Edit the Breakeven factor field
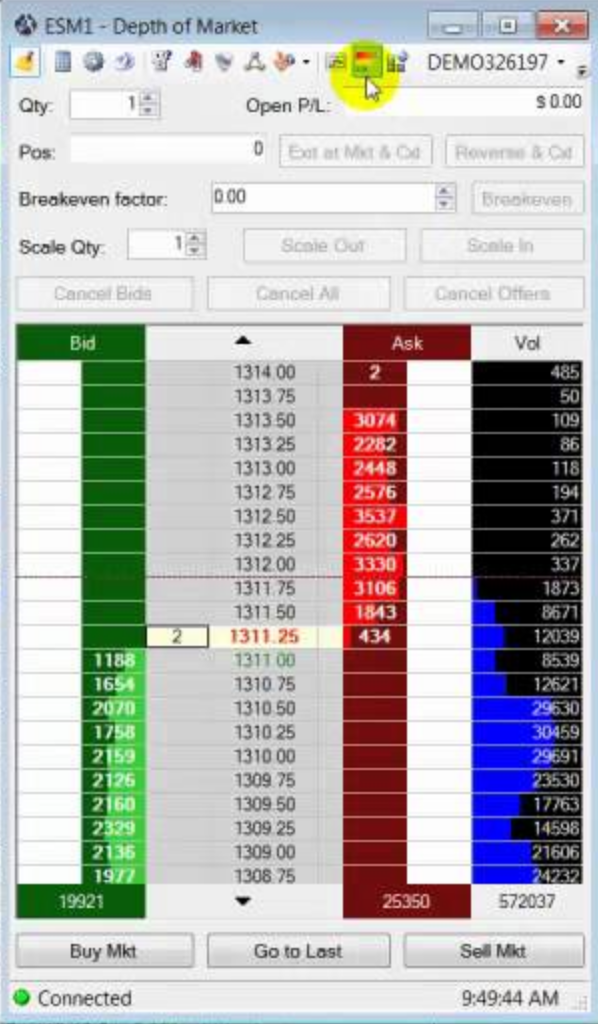The image size is (598, 1024). pyautogui.click(x=323, y=197)
